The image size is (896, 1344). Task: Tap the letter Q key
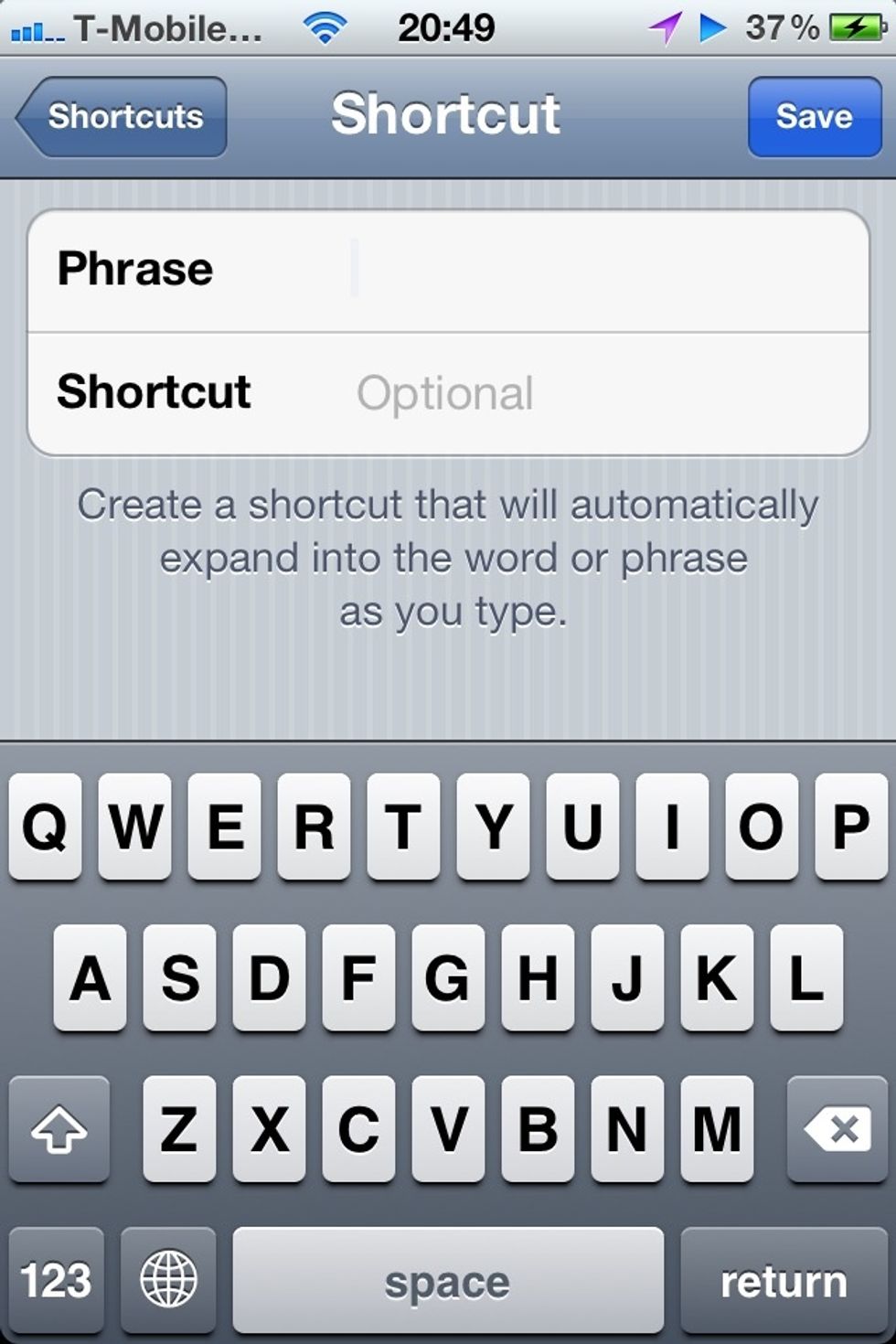[x=45, y=826]
